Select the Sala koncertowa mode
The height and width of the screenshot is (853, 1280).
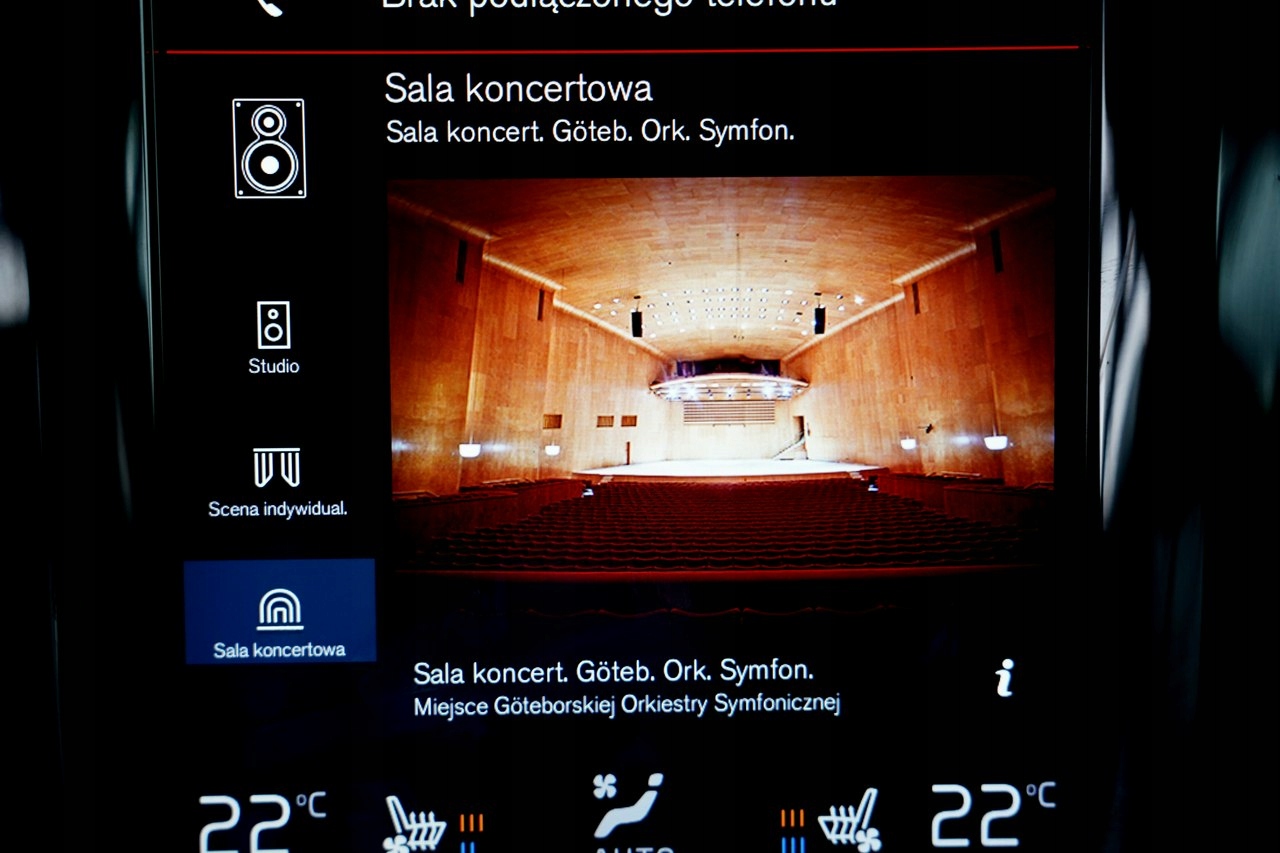click(279, 612)
